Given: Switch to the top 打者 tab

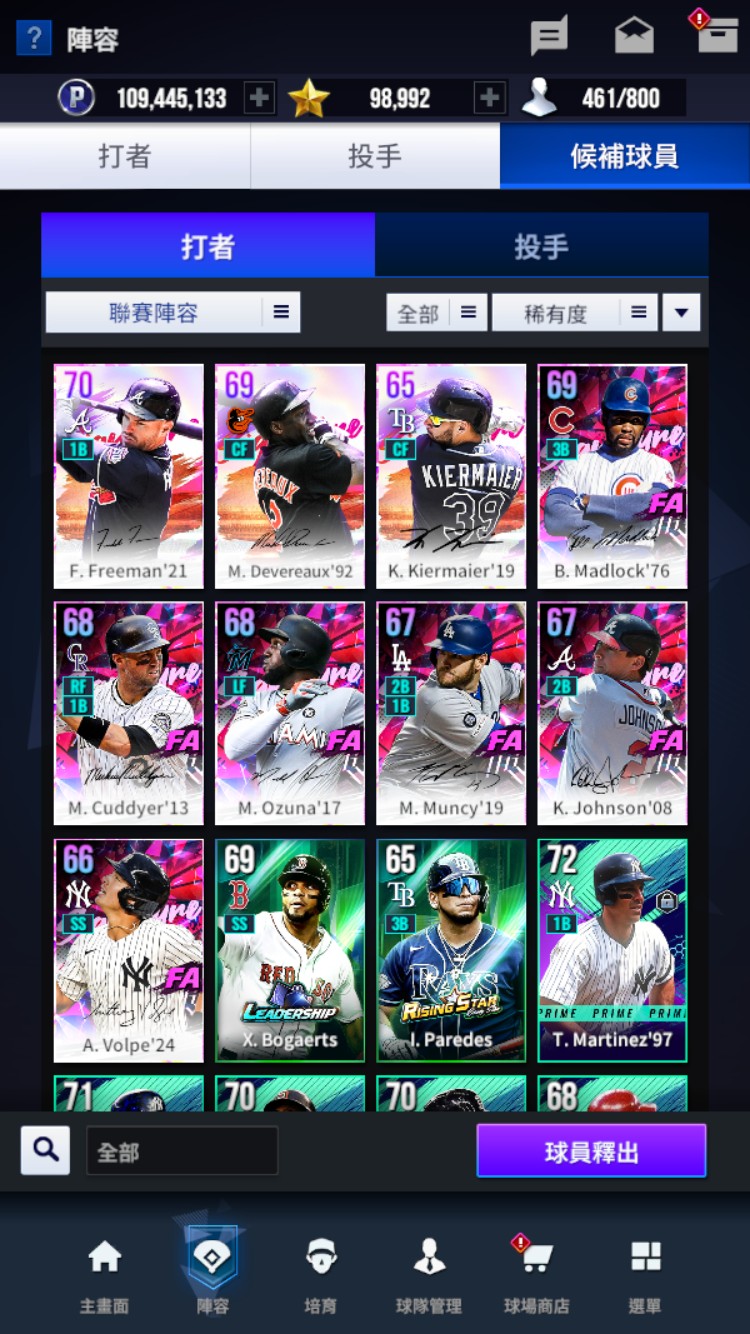Looking at the screenshot, I should [x=125, y=156].
